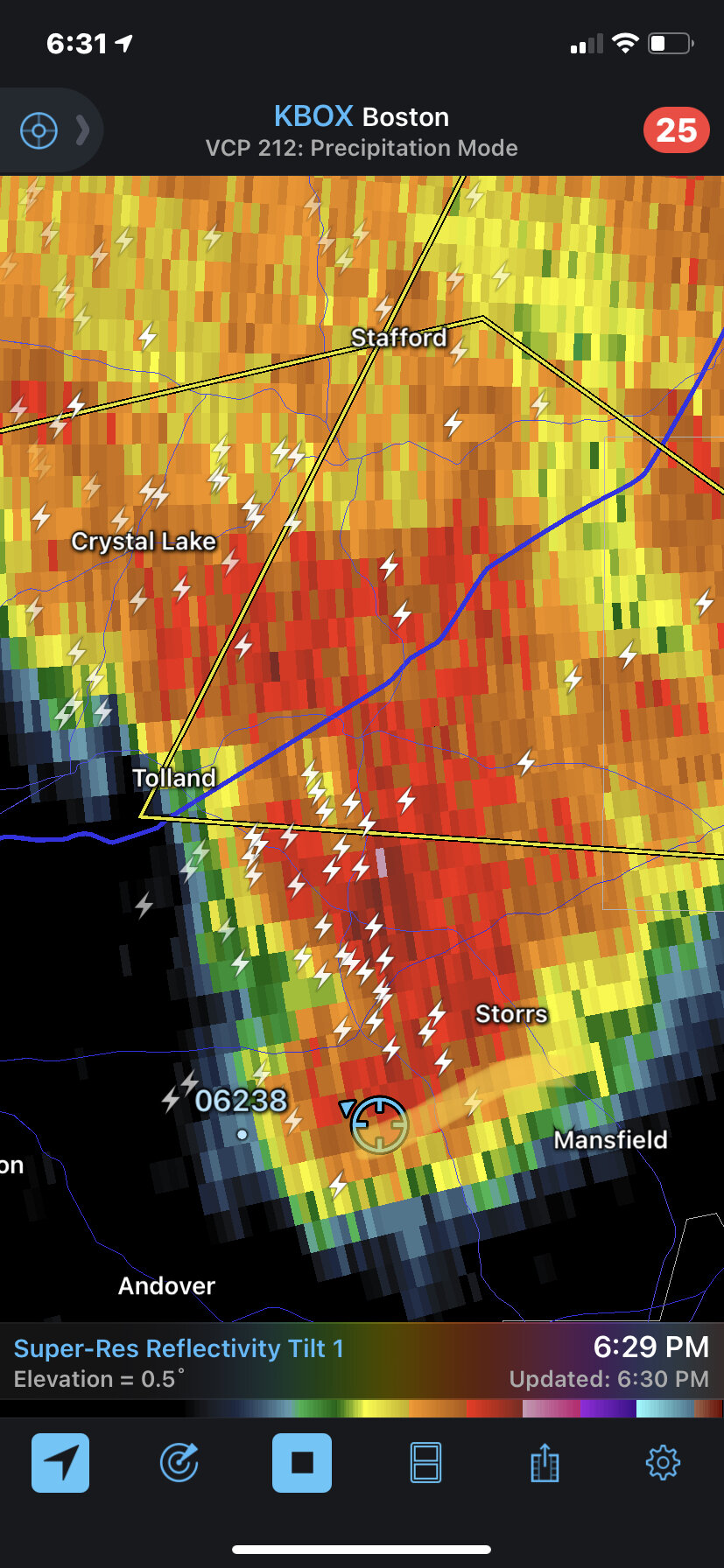Screen dimensions: 724x1568
Task: Tap the stop loop square button
Action: pos(302,1462)
